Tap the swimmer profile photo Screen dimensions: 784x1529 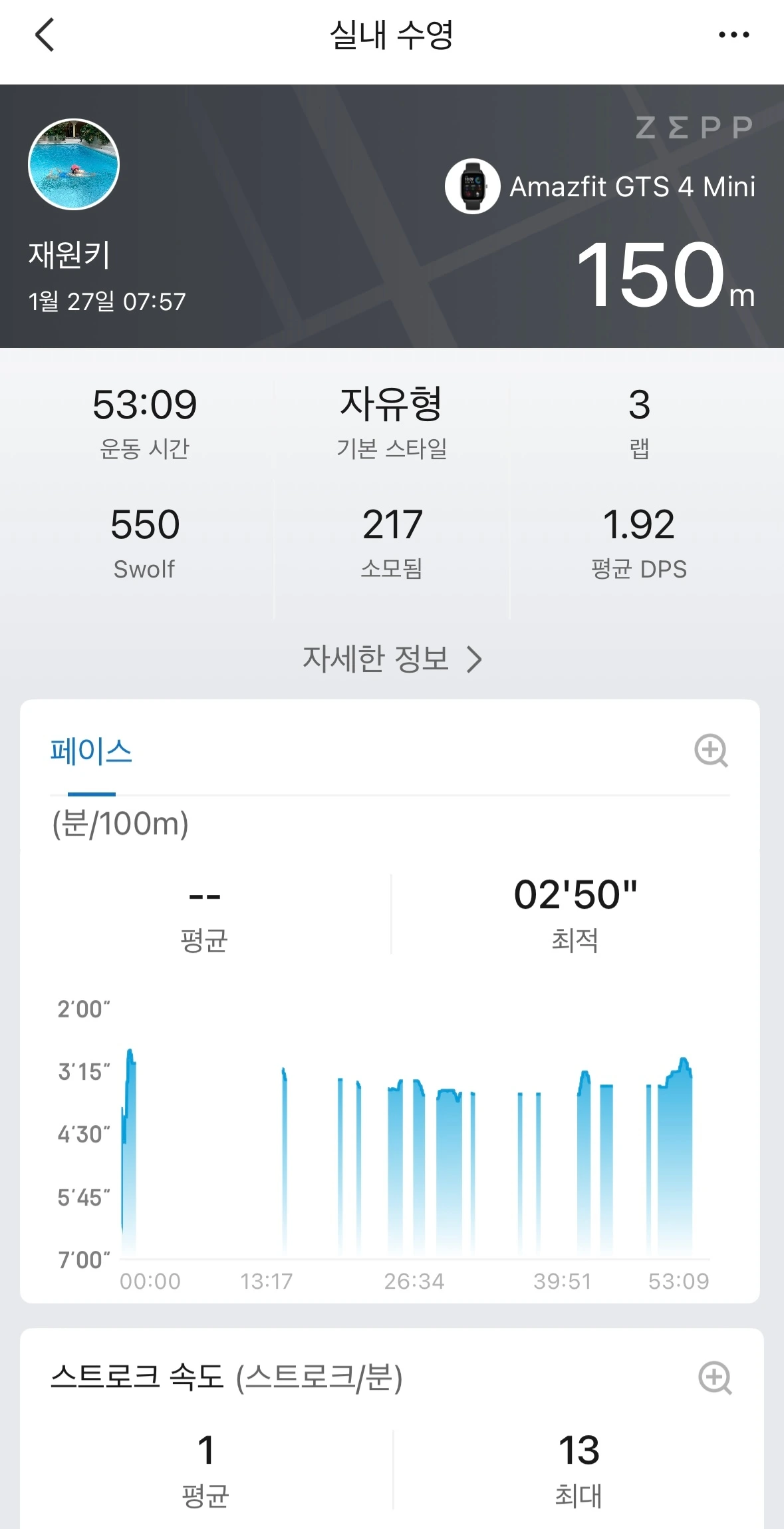[x=74, y=164]
